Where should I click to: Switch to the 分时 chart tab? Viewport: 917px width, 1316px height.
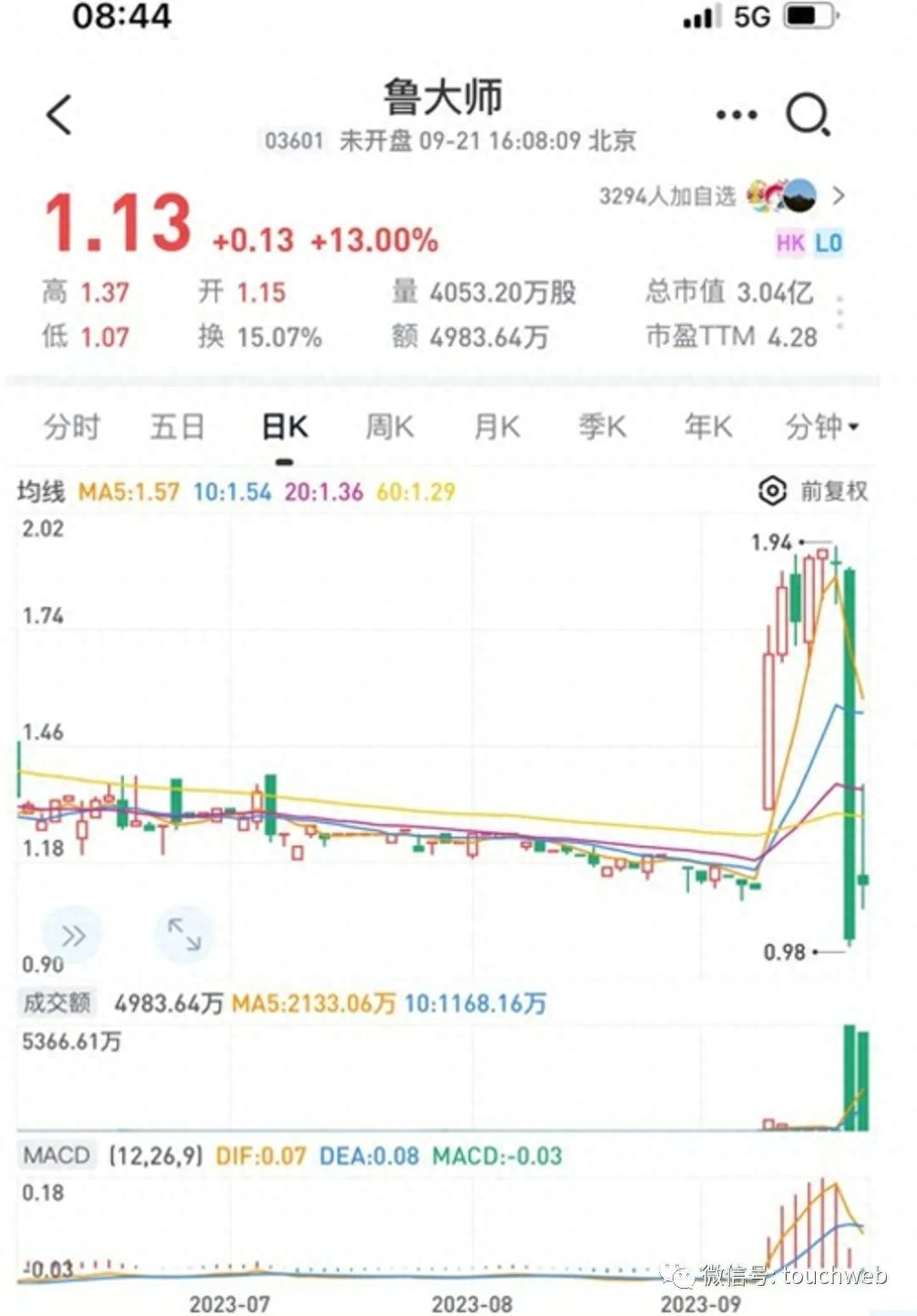(x=71, y=427)
